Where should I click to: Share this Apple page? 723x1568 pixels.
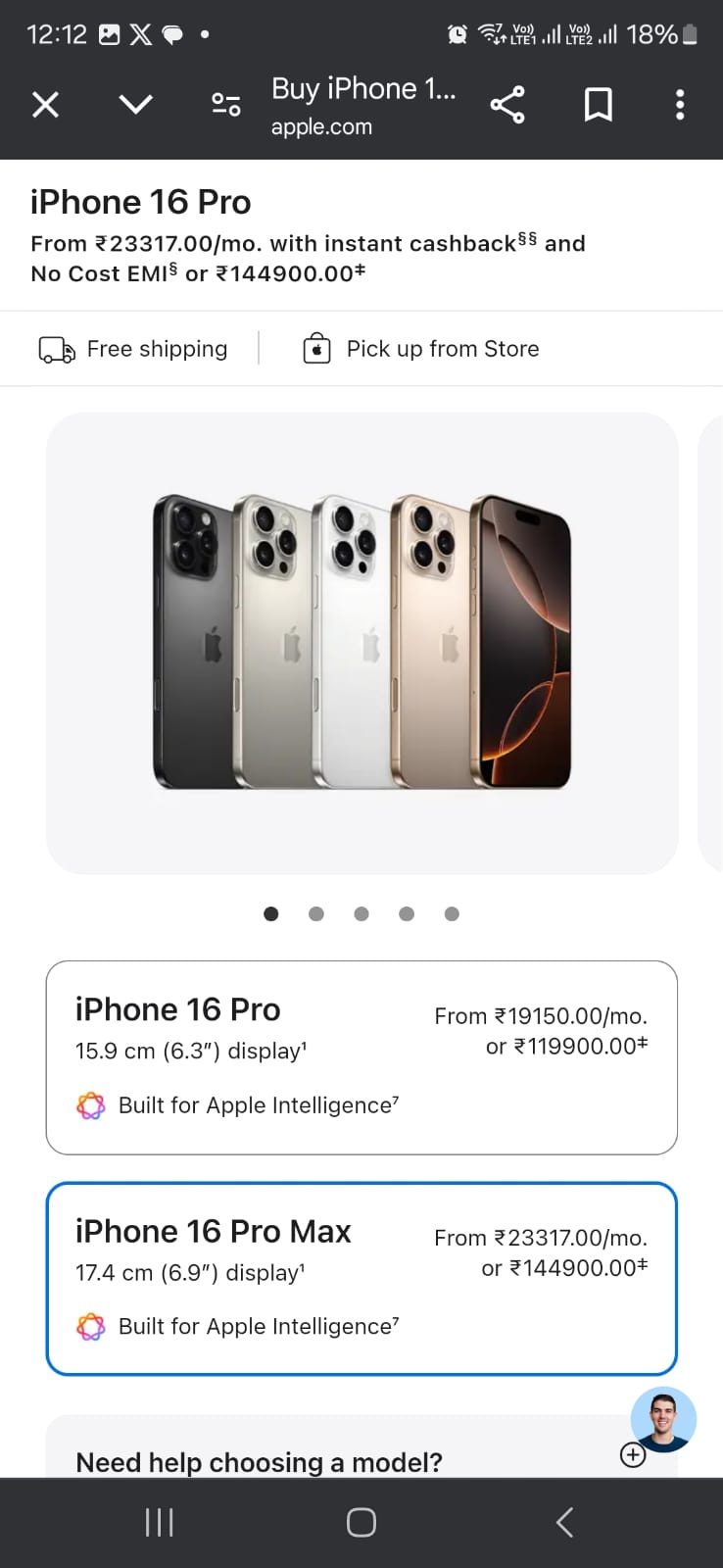click(x=506, y=104)
